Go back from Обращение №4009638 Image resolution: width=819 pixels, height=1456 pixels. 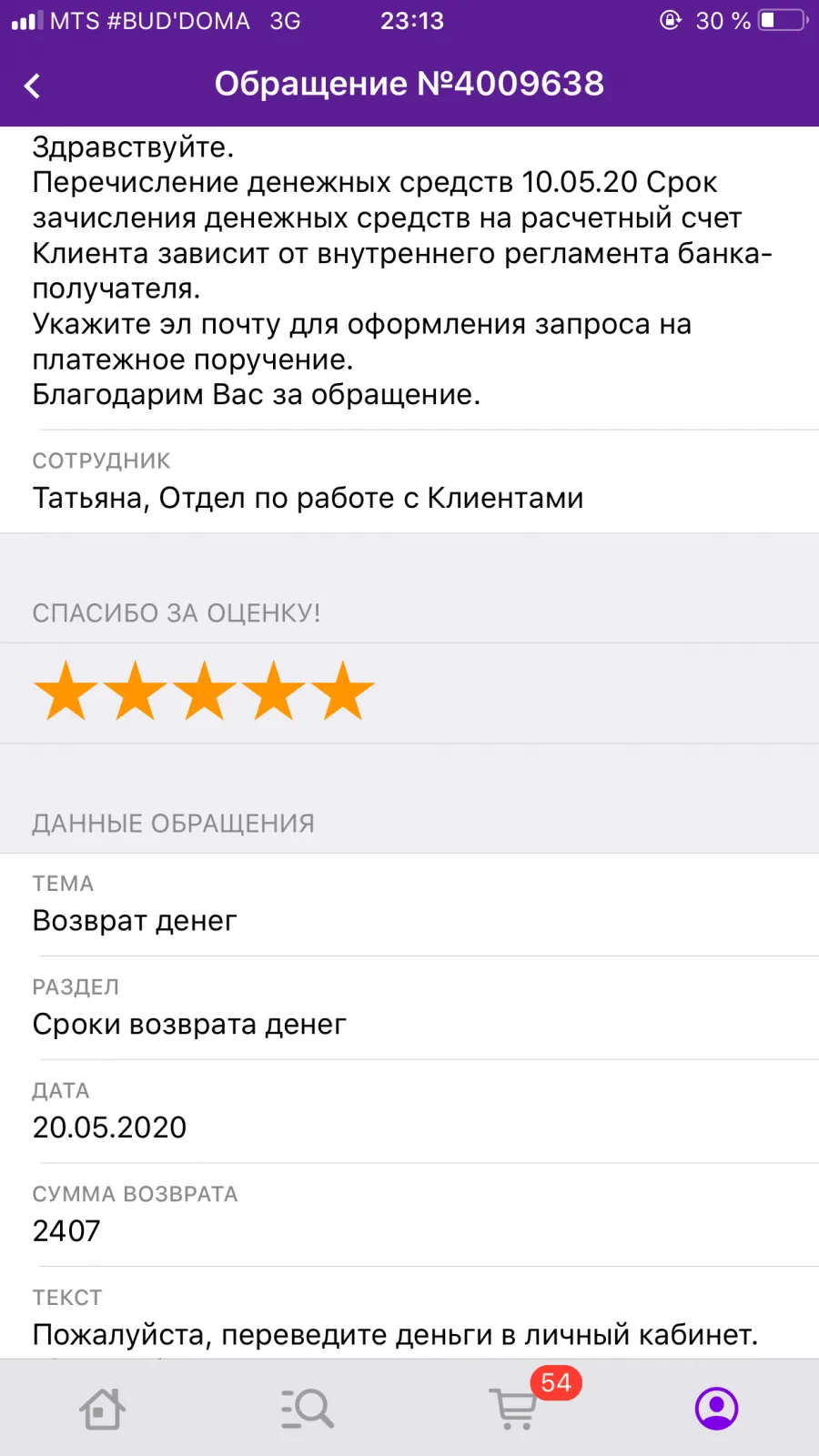coord(33,86)
